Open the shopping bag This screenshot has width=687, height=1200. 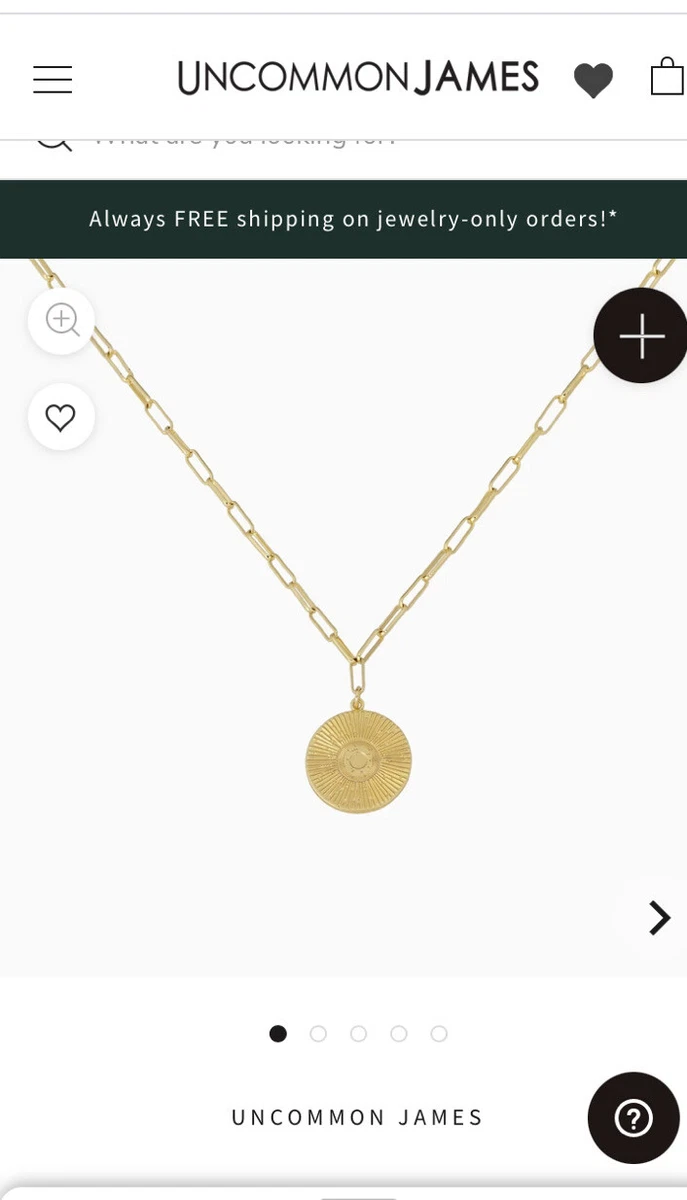pos(667,77)
